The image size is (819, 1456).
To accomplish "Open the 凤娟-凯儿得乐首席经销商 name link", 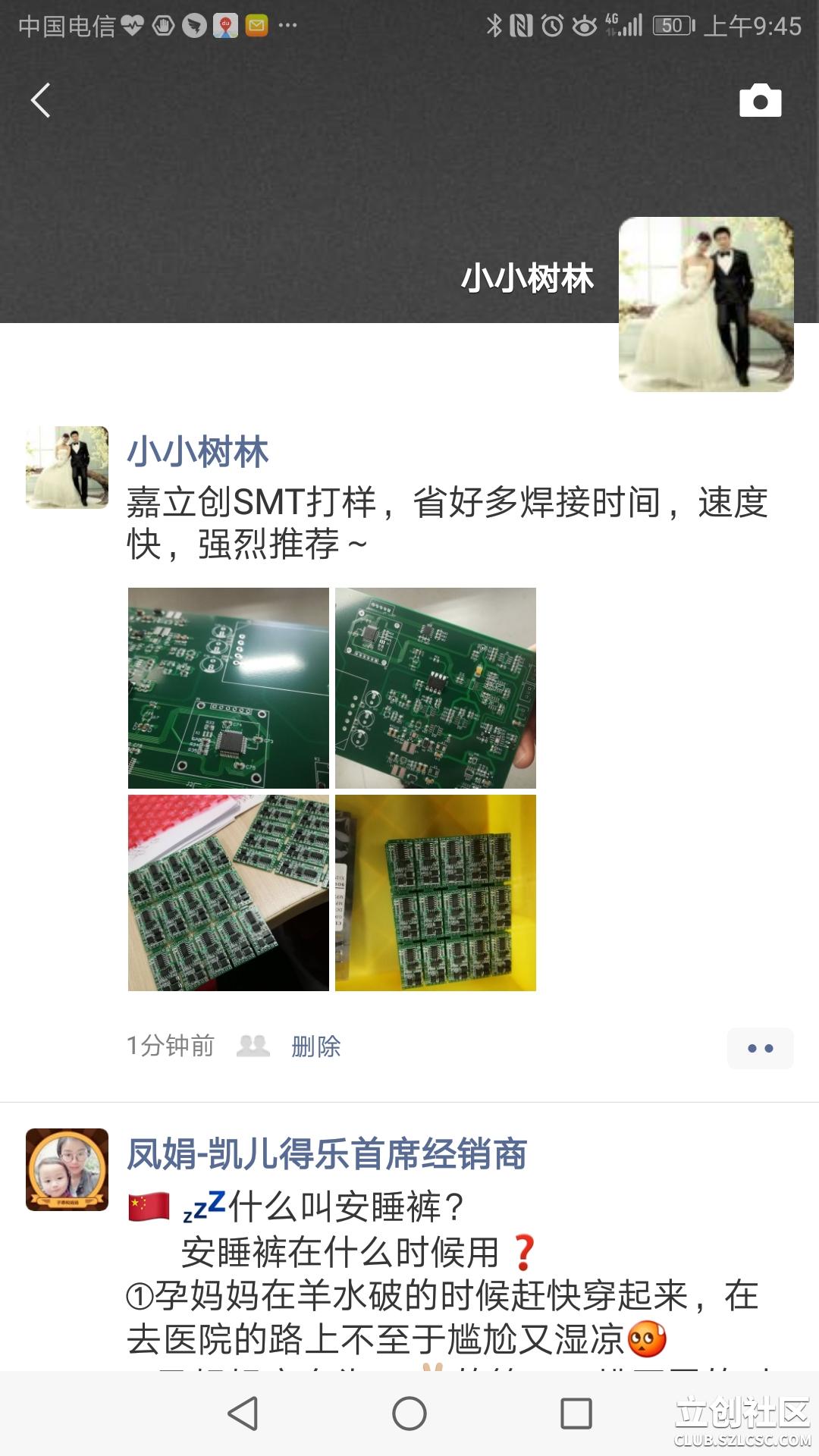I will click(x=326, y=1154).
